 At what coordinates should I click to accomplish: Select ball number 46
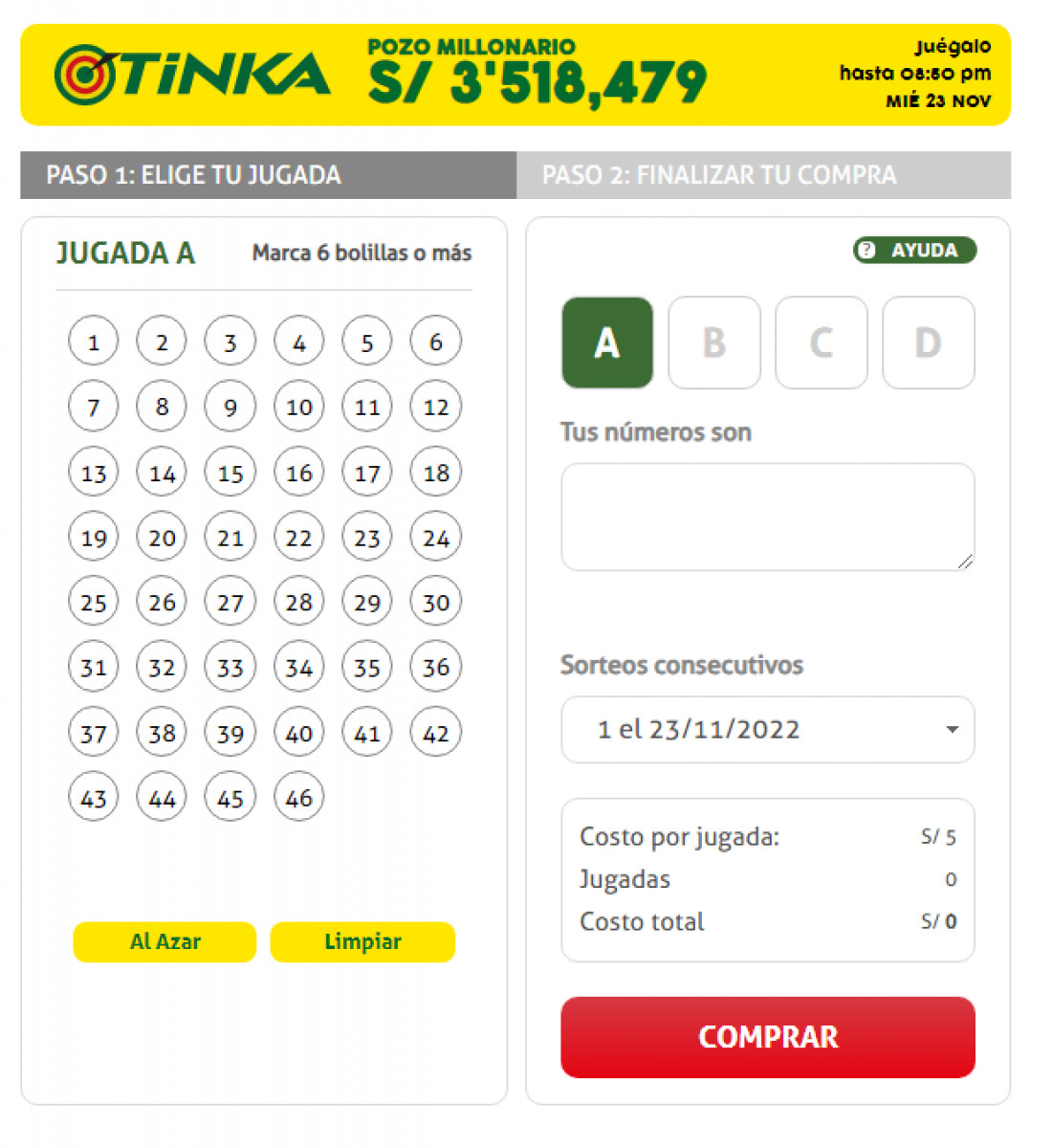click(298, 797)
